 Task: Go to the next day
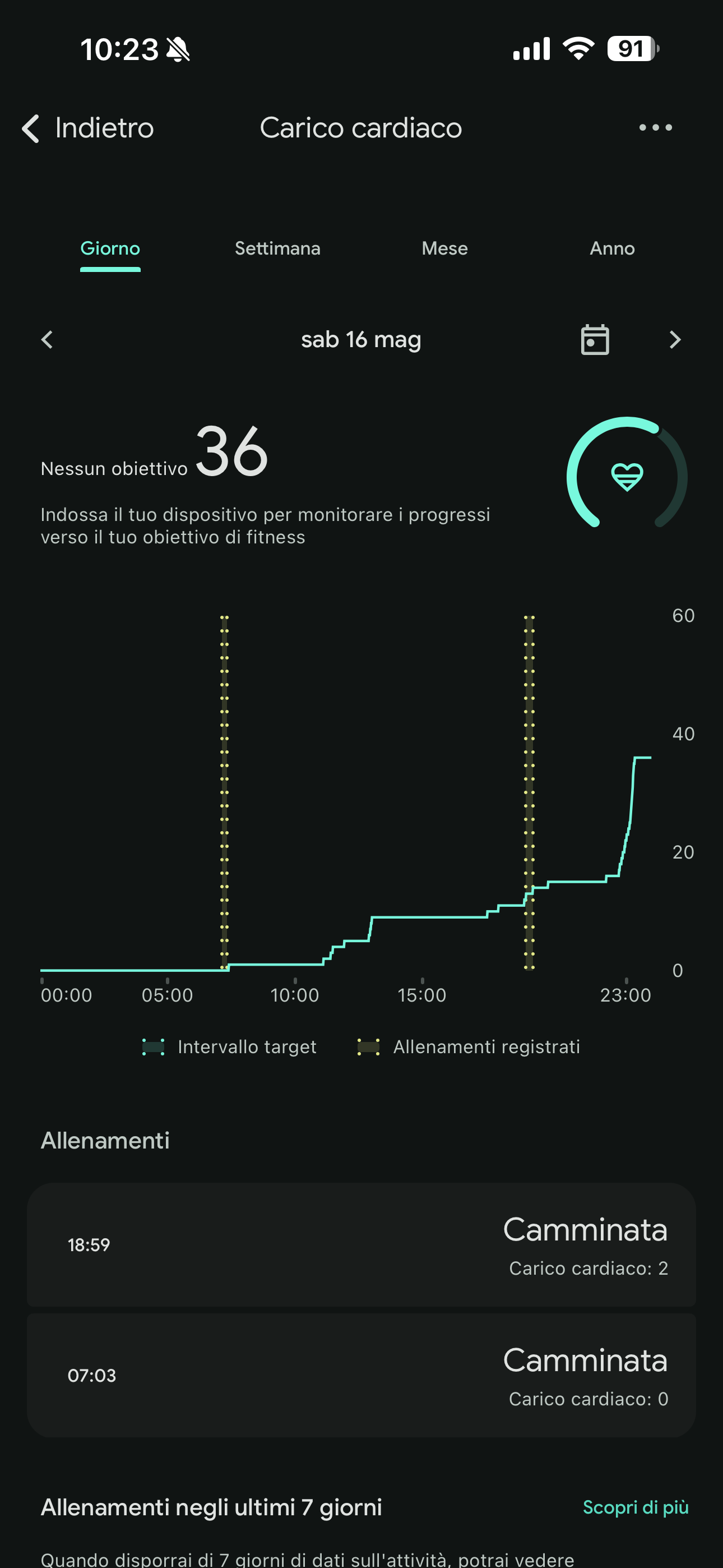pyautogui.click(x=675, y=340)
